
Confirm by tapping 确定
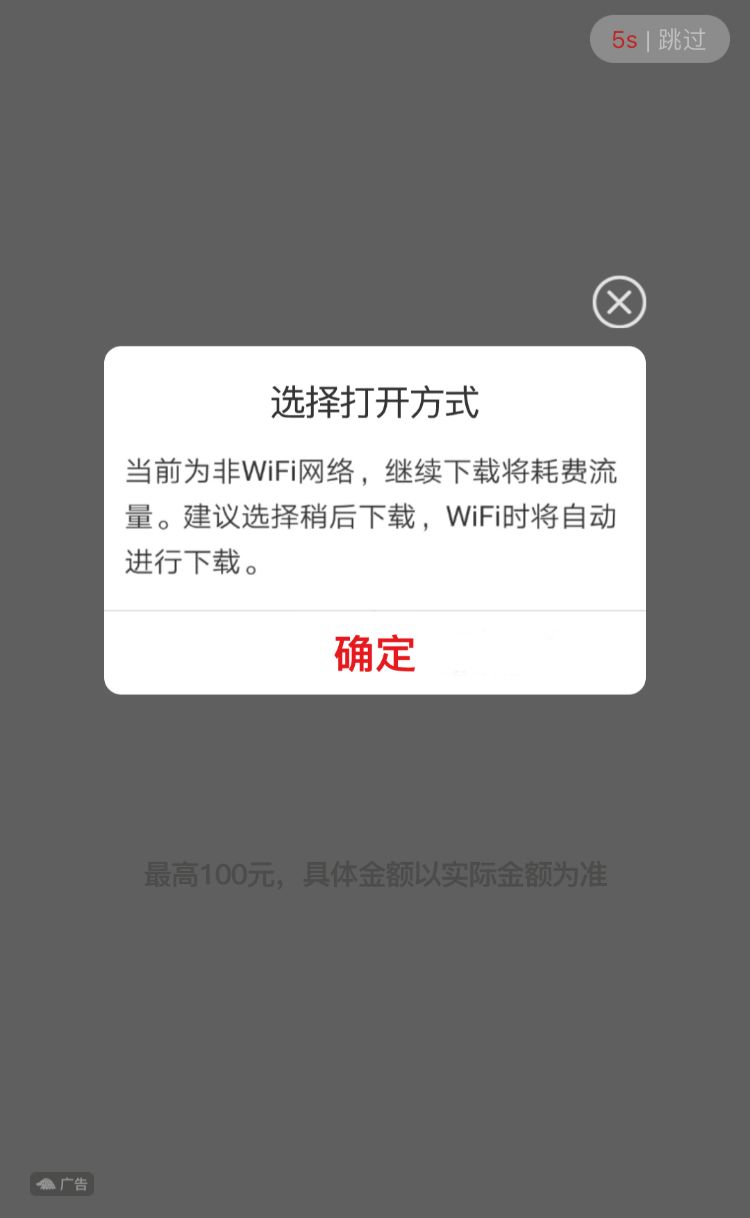(375, 653)
